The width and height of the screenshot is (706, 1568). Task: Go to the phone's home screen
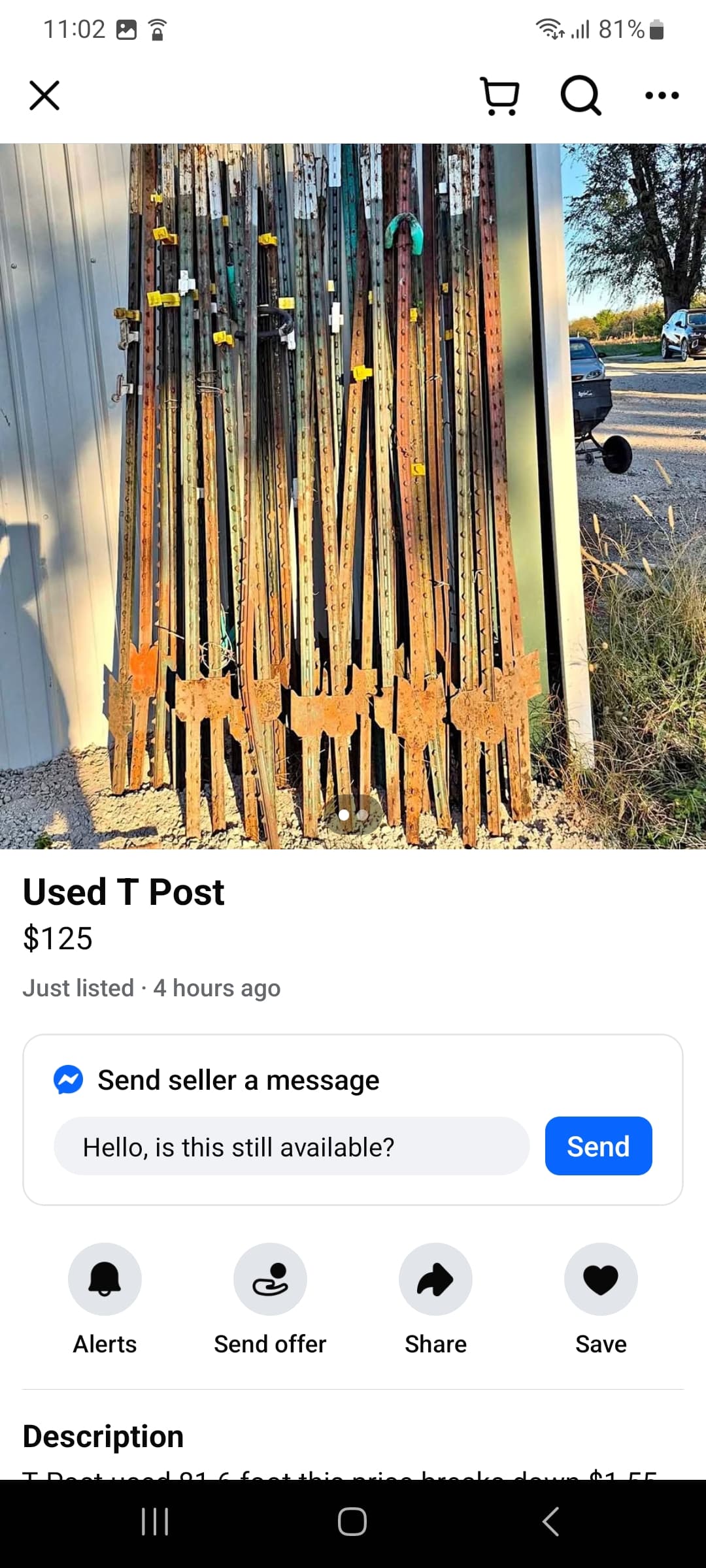(x=352, y=1522)
